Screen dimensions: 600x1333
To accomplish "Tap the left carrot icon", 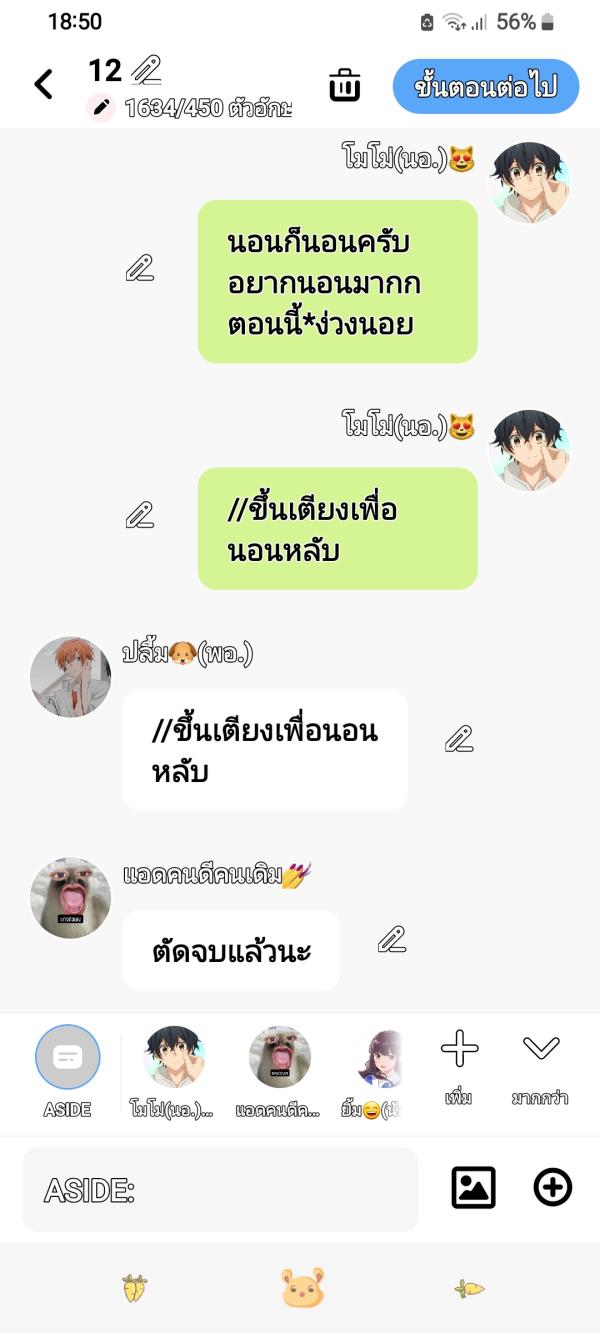I will click(x=134, y=1289).
